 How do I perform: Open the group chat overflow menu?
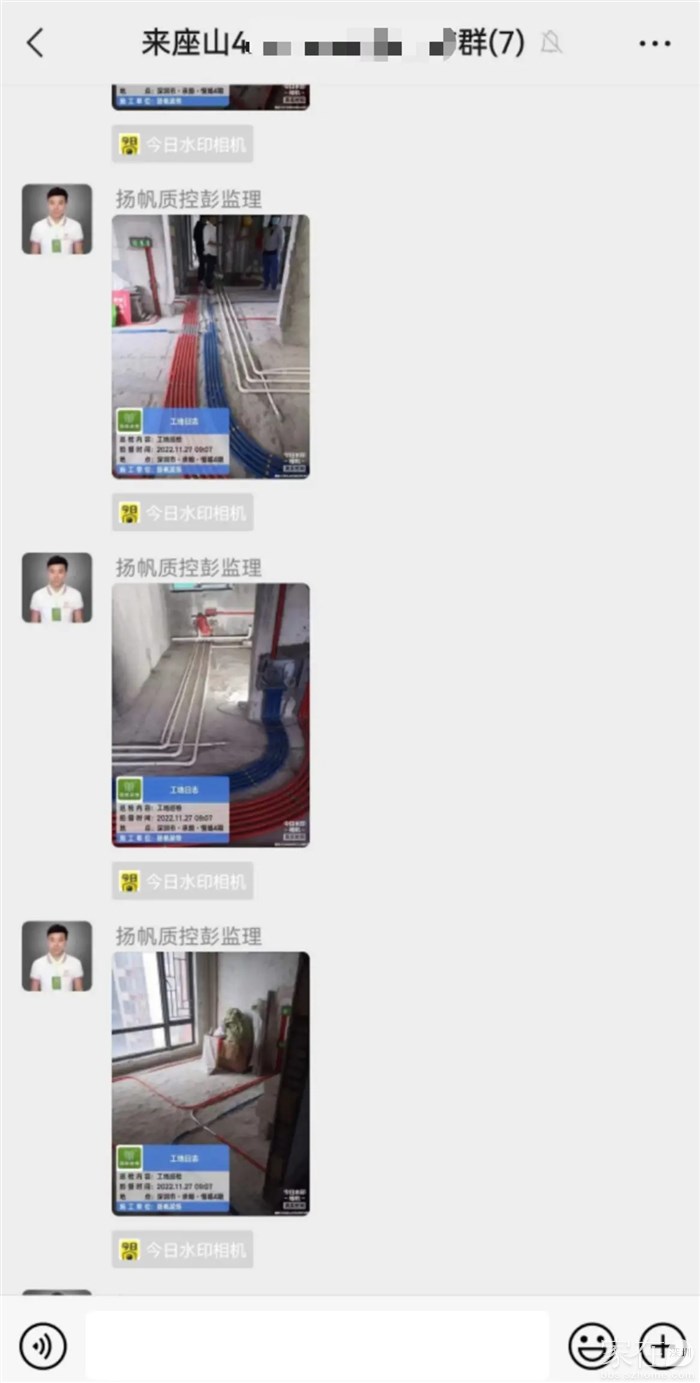[x=654, y=43]
